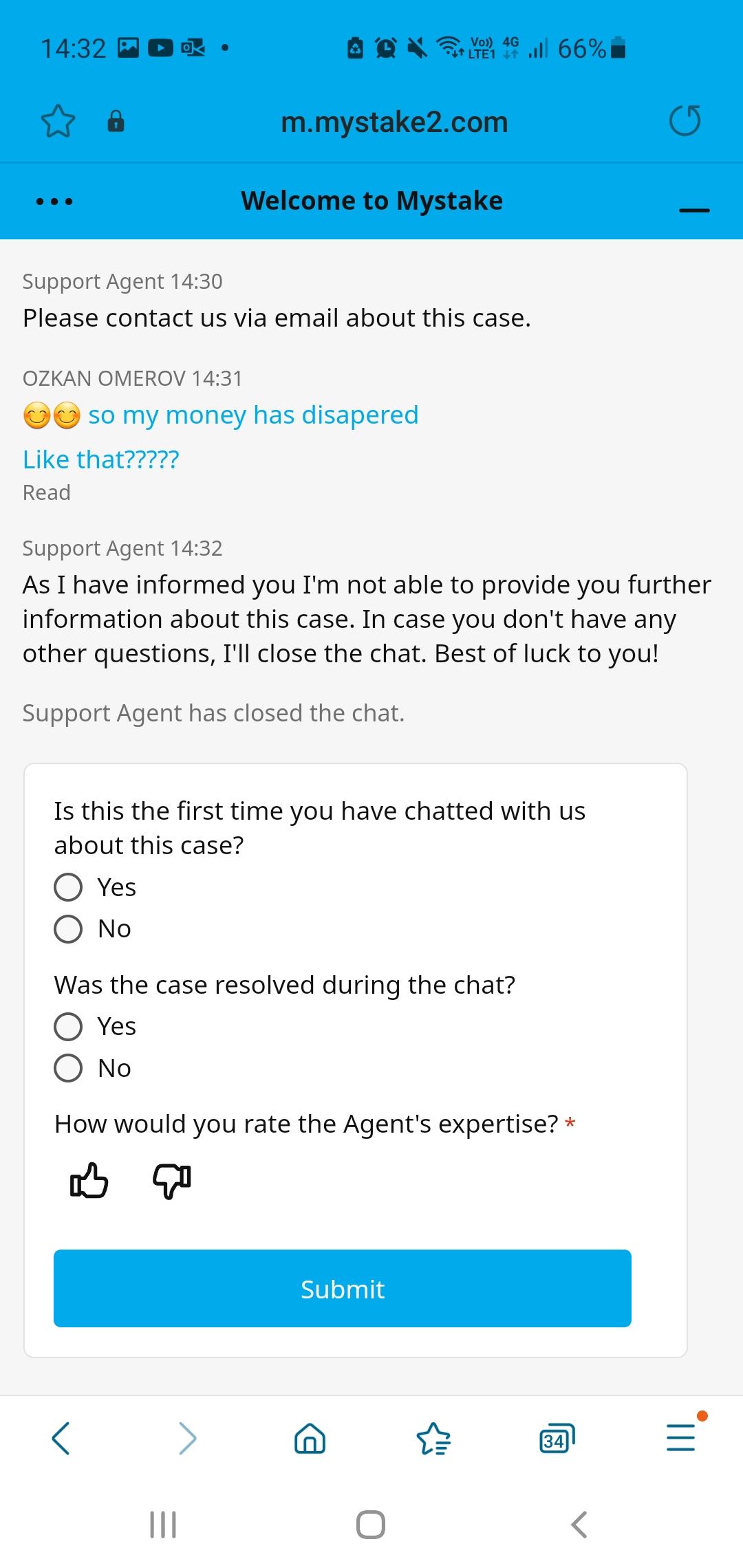Go forward in browser history
This screenshot has height=1568, width=743.
[186, 1438]
